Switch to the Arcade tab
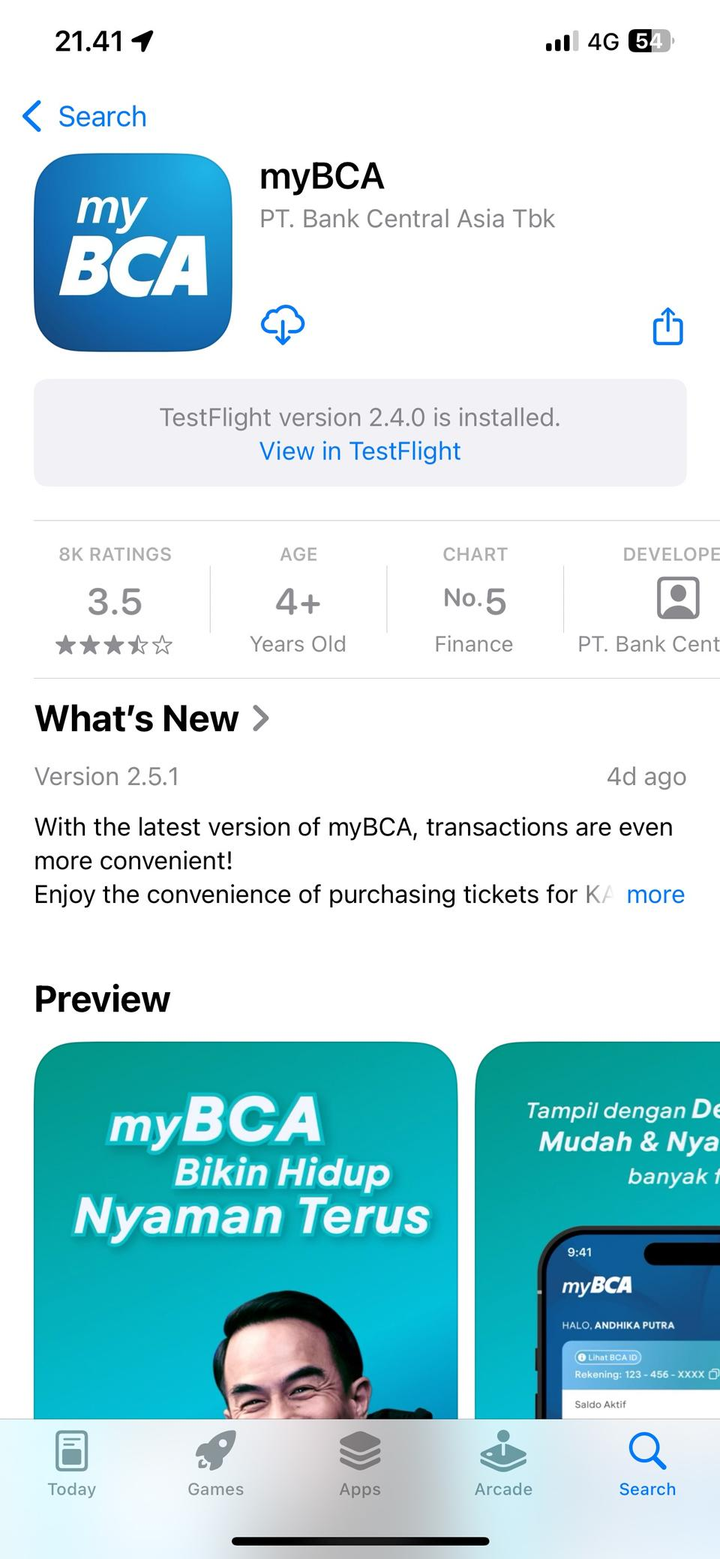Viewport: 720px width, 1559px height. pyautogui.click(x=503, y=1464)
